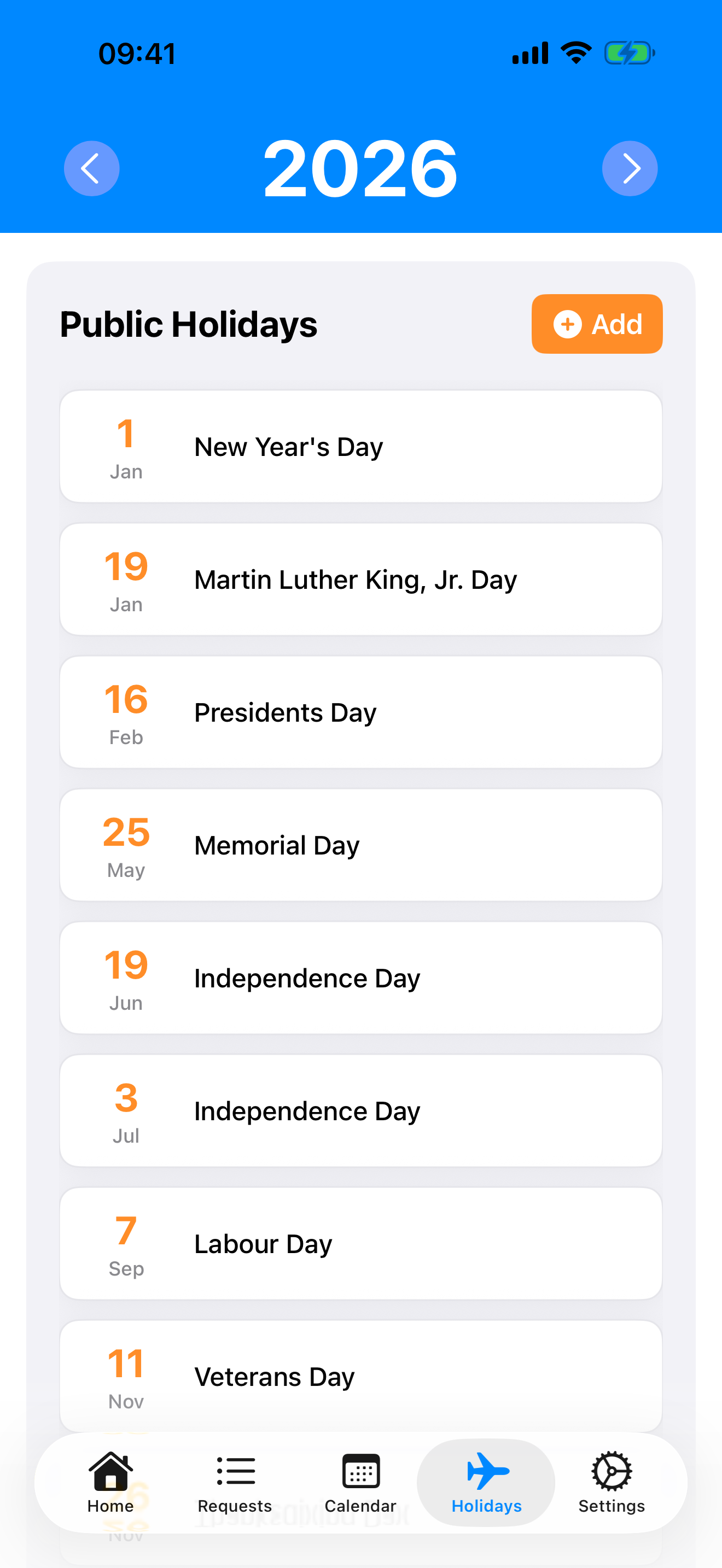Viewport: 722px width, 1568px height.
Task: Add a new public holiday
Action: 597,324
